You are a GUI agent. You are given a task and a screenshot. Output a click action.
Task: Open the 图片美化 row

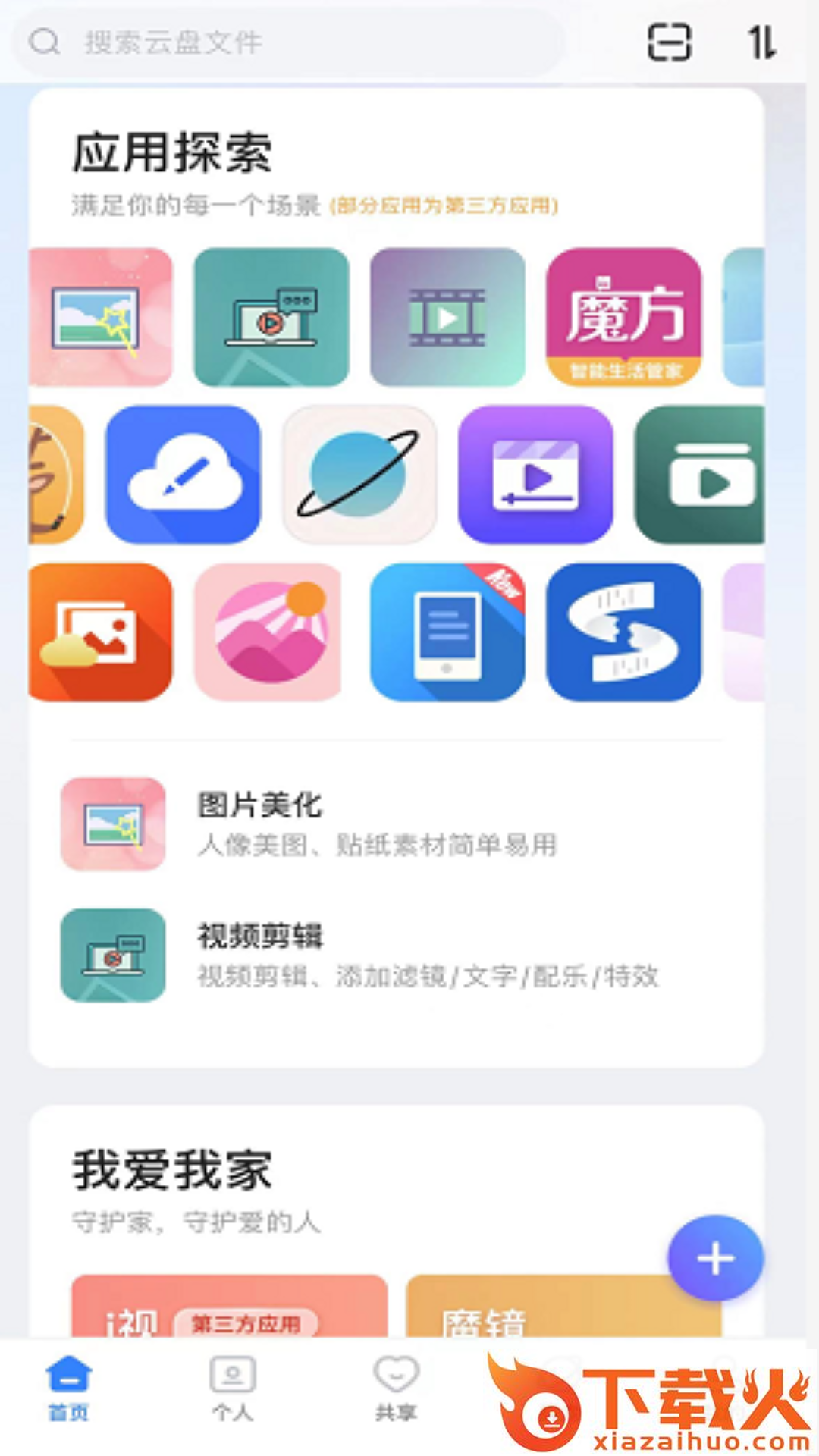coord(379,824)
